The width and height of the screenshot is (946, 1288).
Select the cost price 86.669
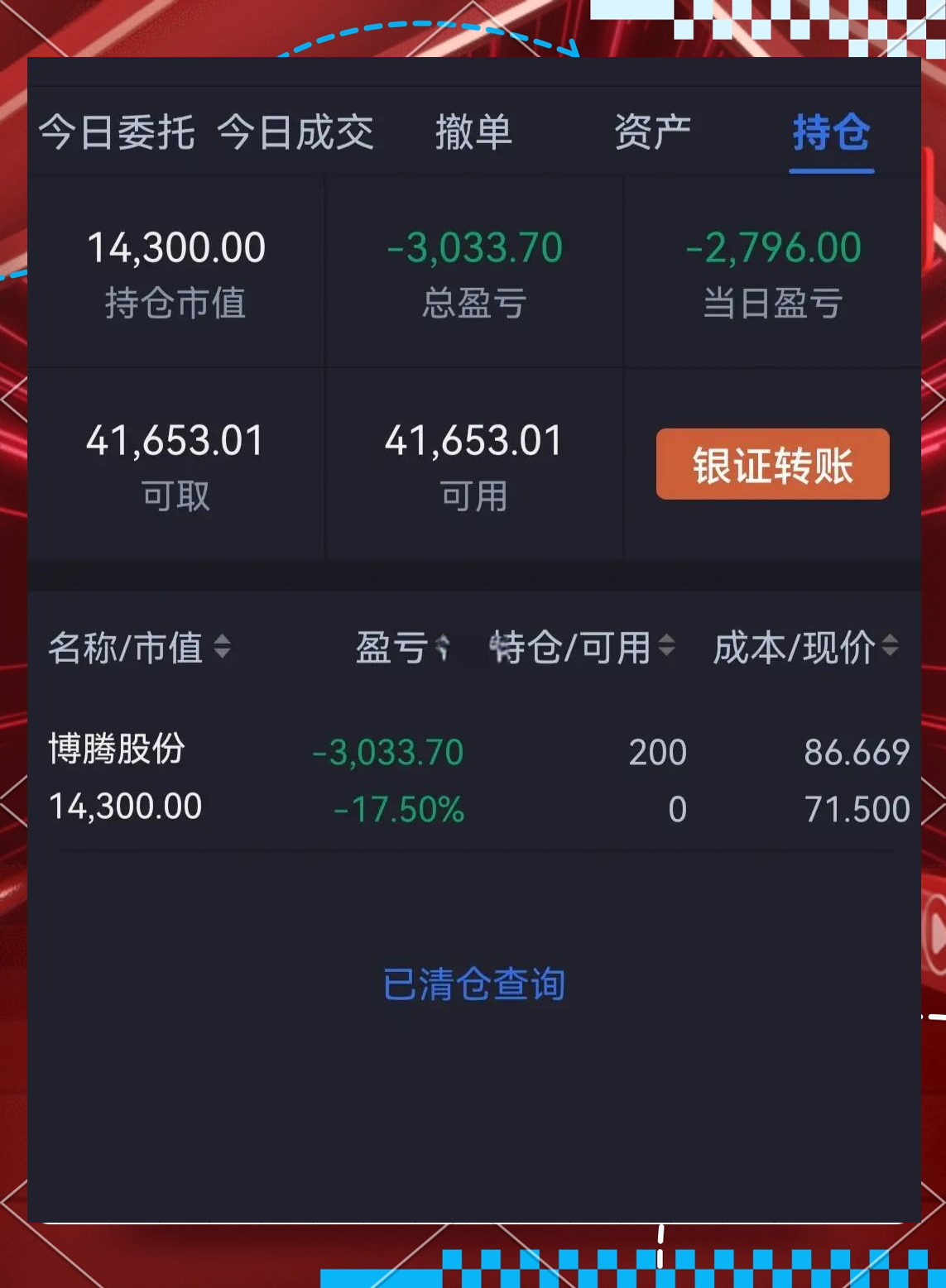click(x=856, y=751)
